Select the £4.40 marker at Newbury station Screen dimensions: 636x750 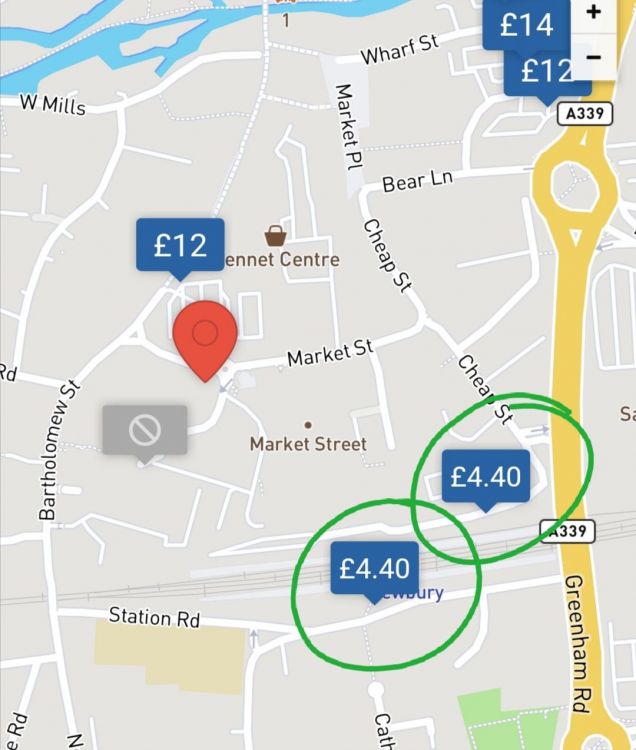coord(374,568)
